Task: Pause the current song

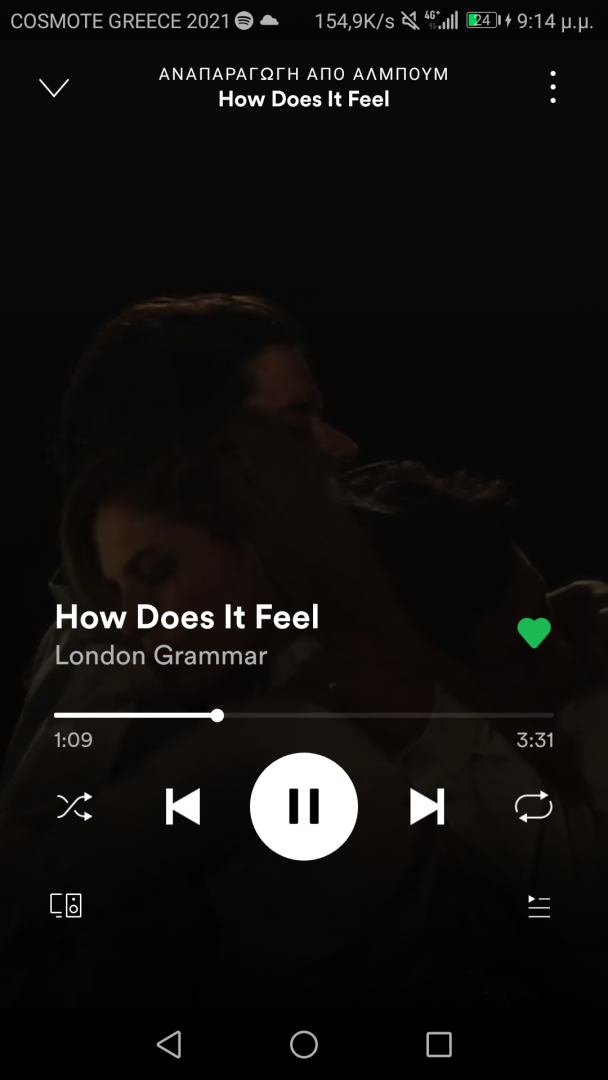Action: pos(304,806)
